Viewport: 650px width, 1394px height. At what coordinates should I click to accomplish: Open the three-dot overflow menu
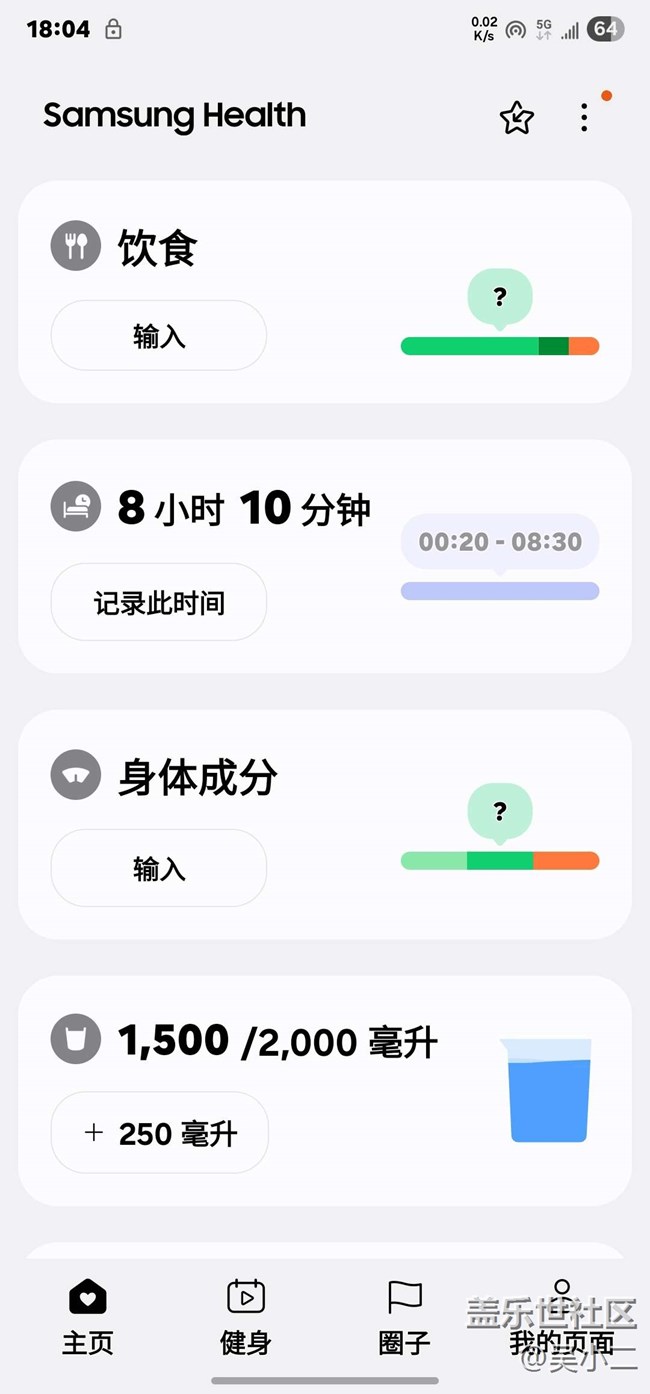tap(584, 118)
